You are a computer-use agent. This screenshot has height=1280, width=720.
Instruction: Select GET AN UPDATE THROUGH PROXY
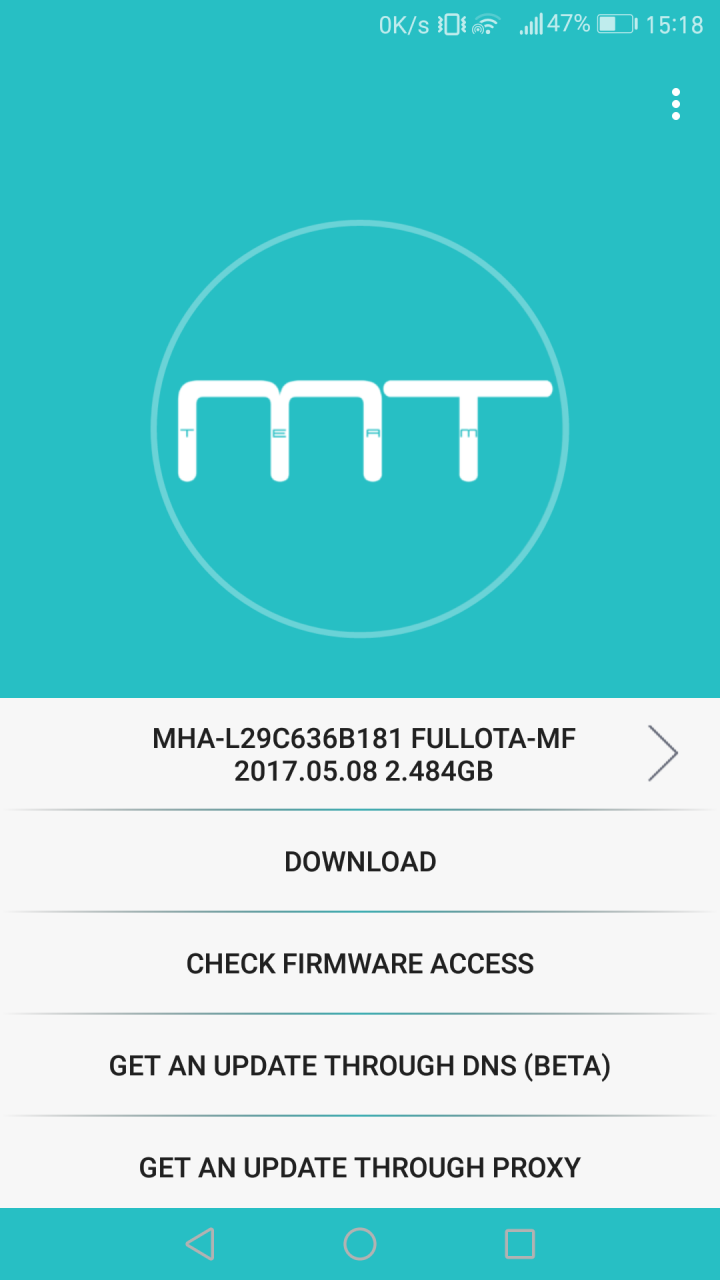pos(360,1167)
